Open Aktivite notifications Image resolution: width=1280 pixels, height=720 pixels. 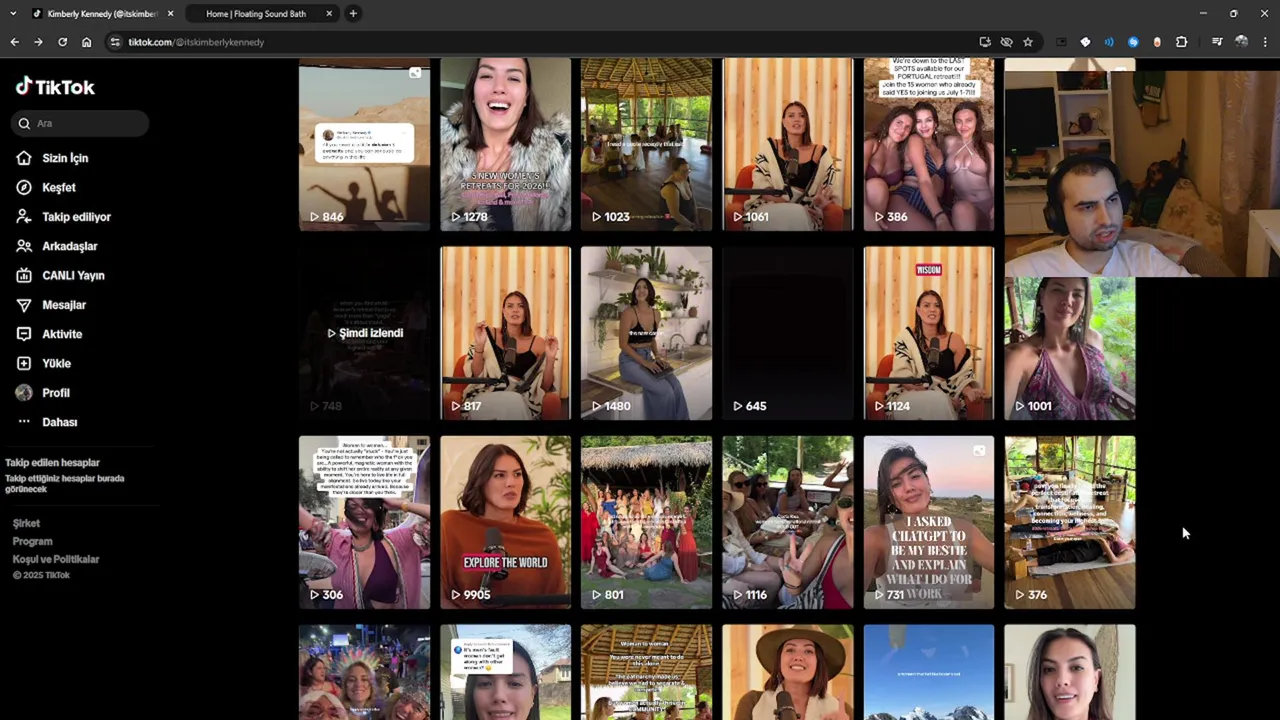click(61, 334)
